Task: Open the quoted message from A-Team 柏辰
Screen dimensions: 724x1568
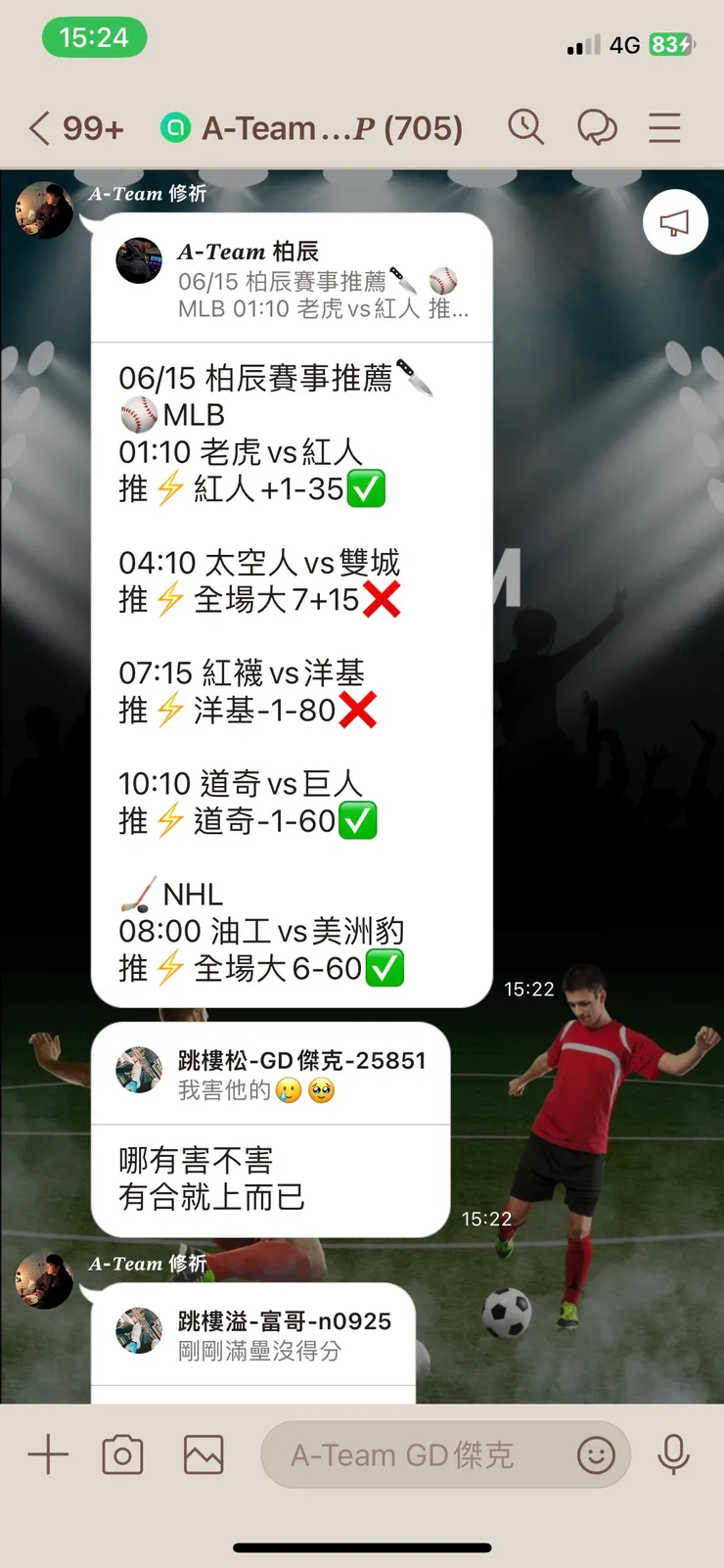Action: point(294,277)
